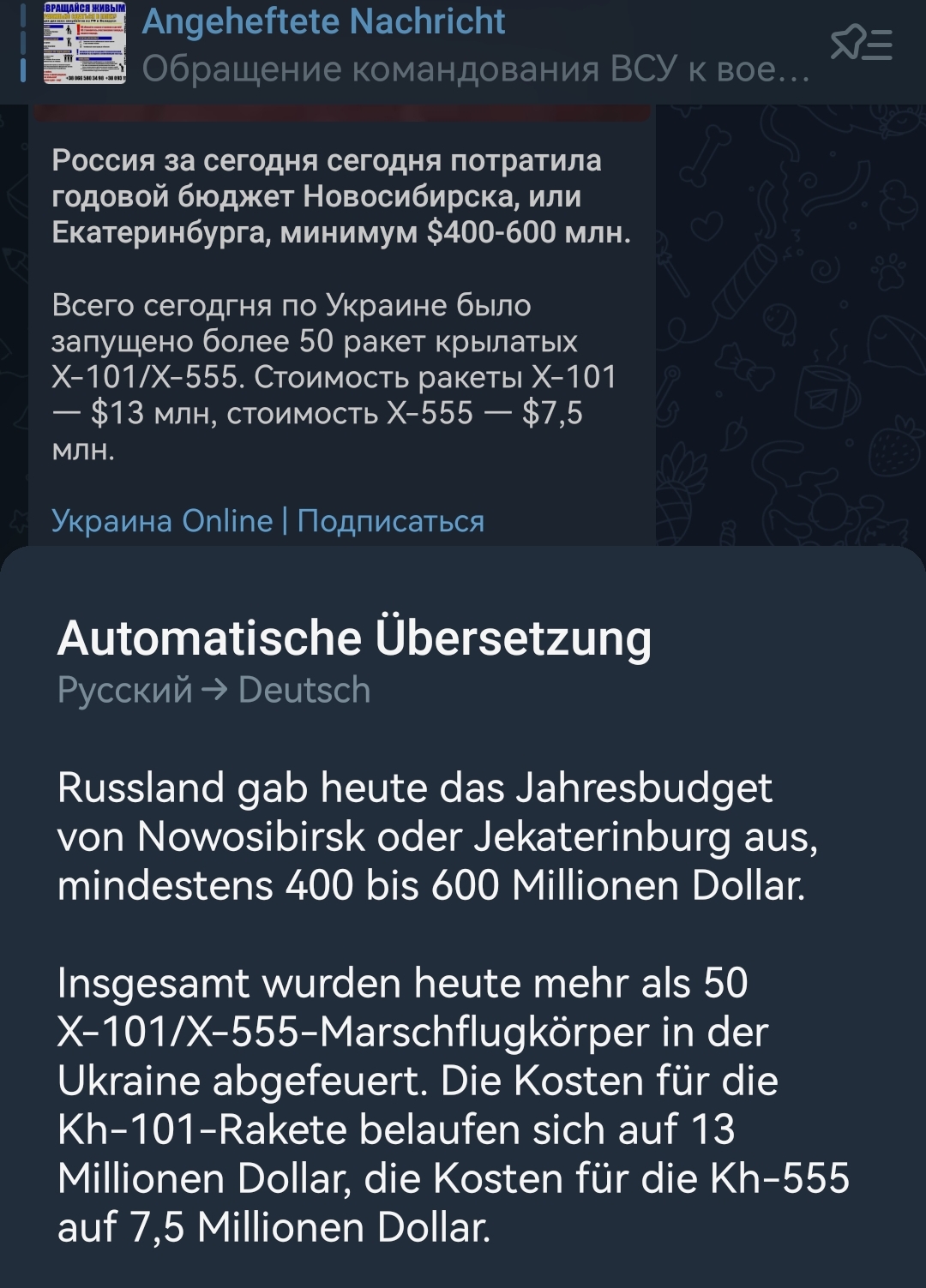Viewport: 926px width, 1288px height.
Task: Tap the Подписаться subscribe link
Action: point(391,520)
